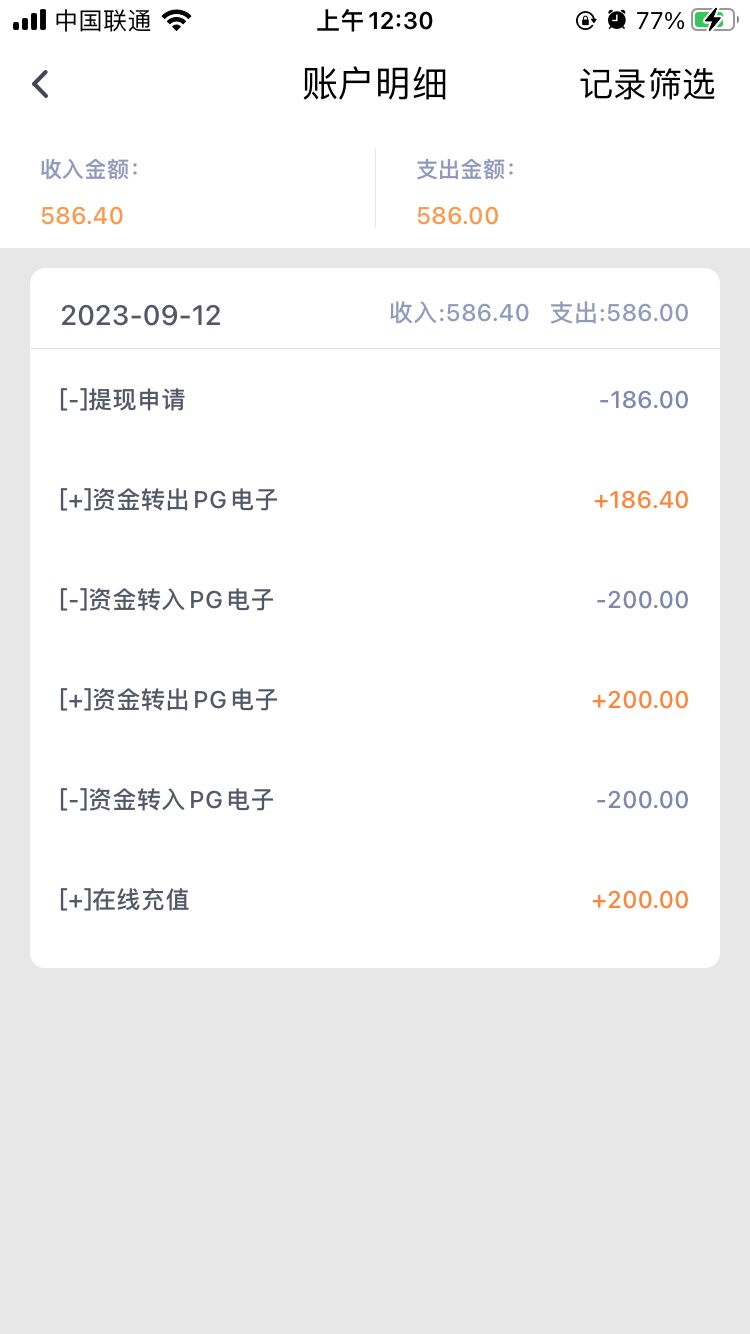Tap the 账户明细 title
This screenshot has height=1334, width=750.
click(x=375, y=85)
